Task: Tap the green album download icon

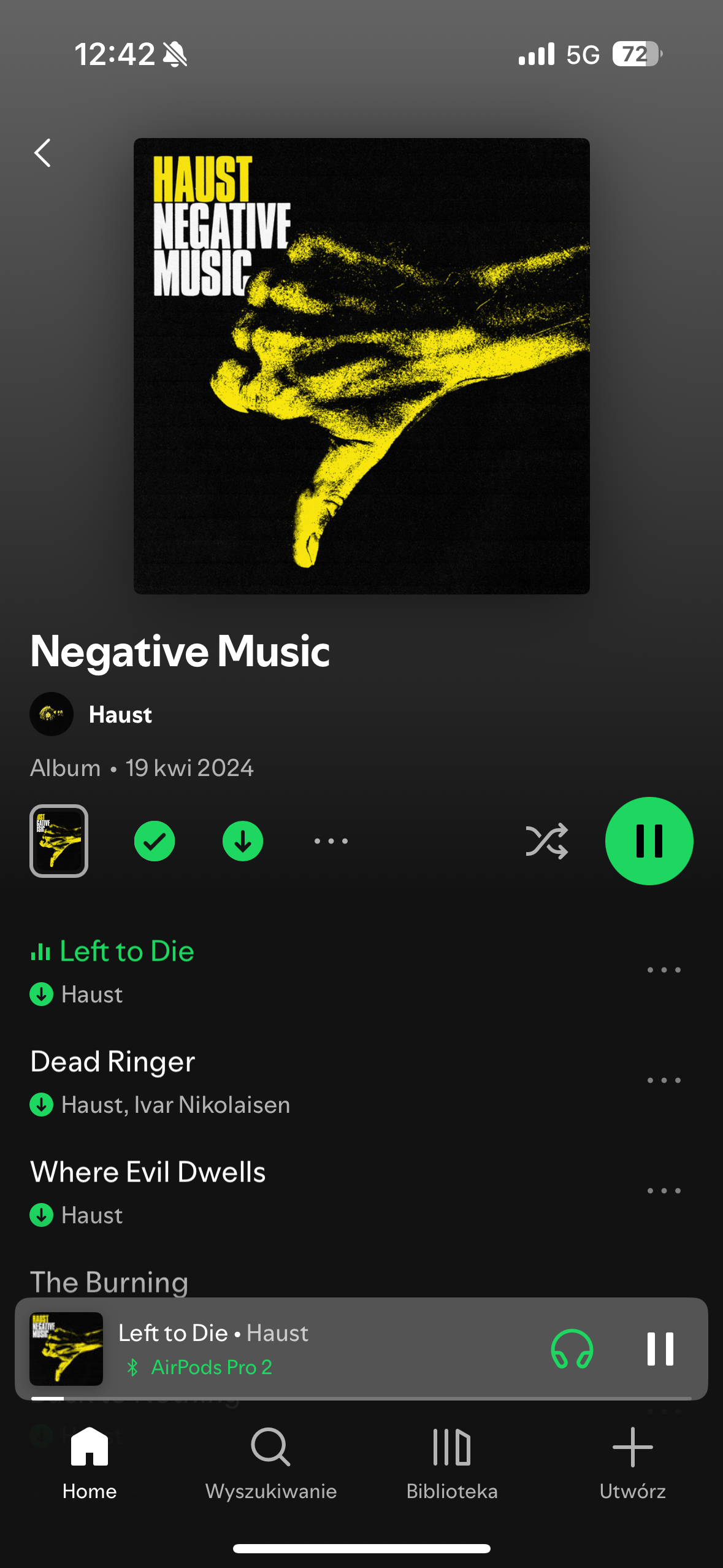Action: pos(243,841)
